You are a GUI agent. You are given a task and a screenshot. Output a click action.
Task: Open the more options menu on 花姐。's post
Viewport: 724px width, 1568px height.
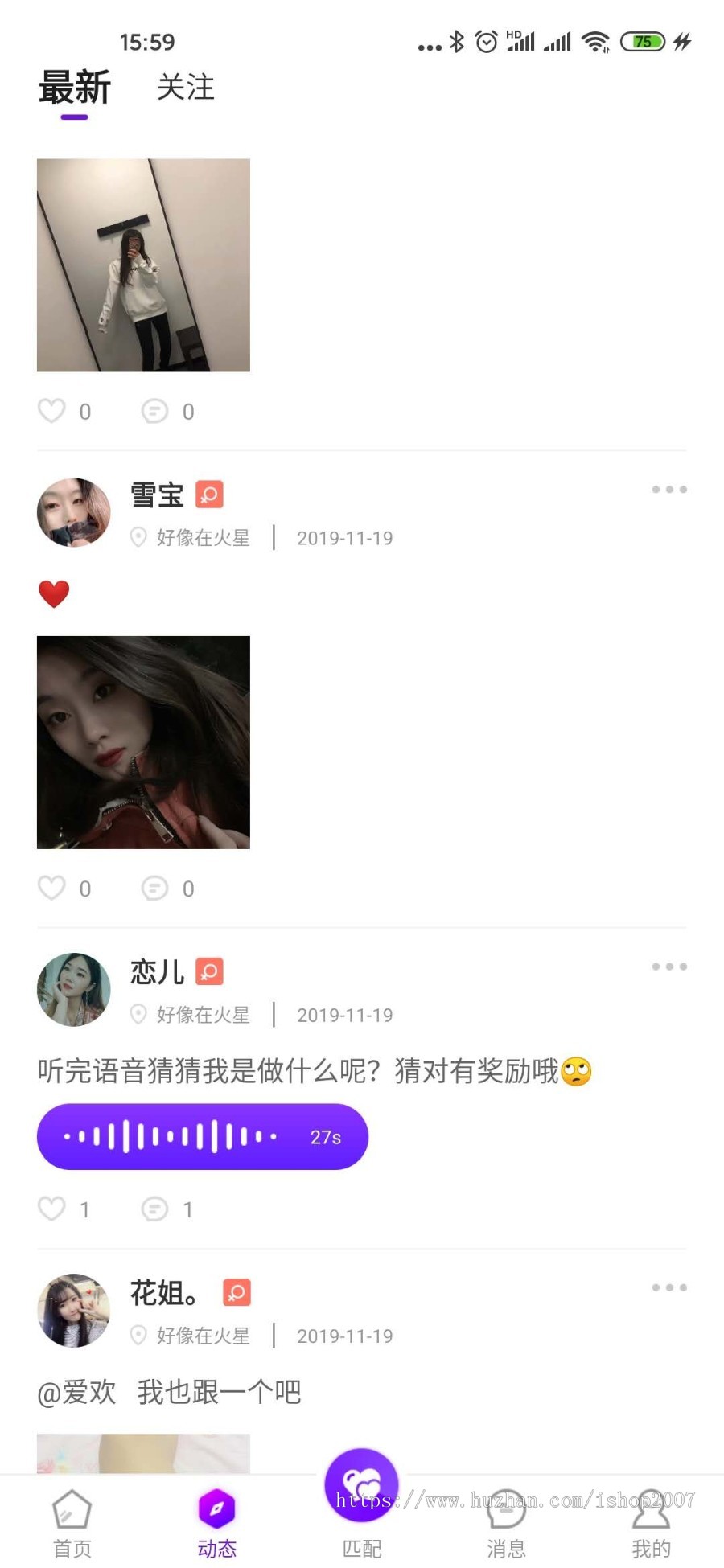(668, 1287)
